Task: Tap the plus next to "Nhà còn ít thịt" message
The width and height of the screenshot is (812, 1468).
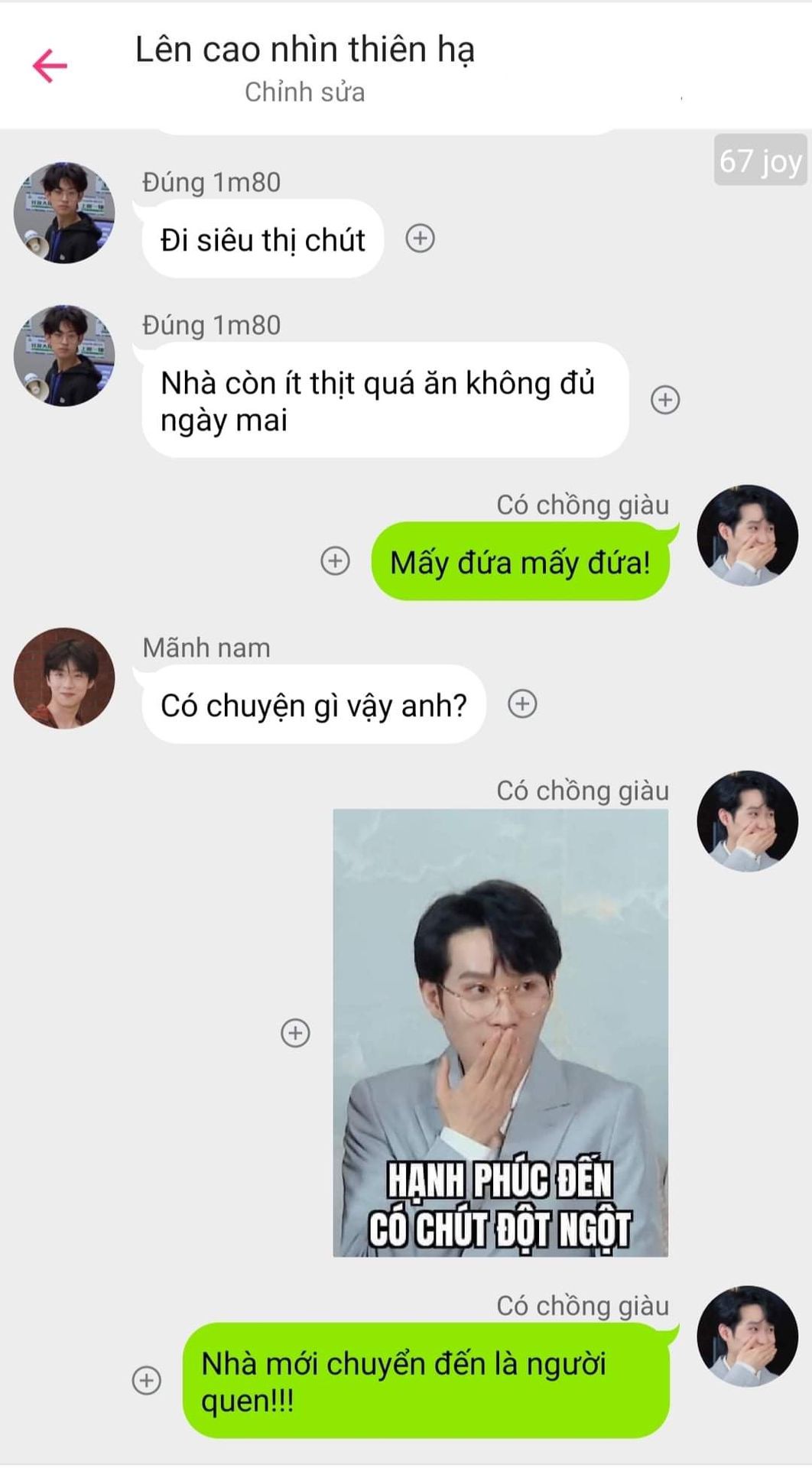Action: point(665,399)
